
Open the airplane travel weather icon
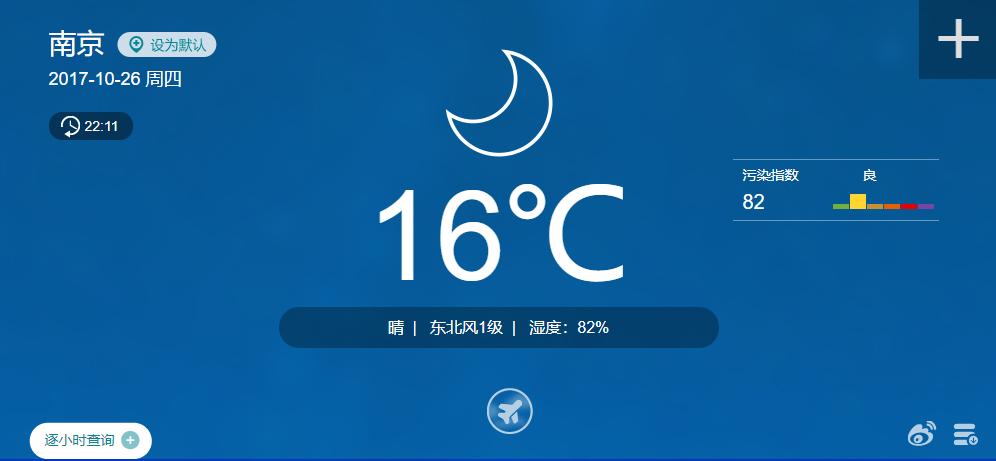tap(510, 411)
